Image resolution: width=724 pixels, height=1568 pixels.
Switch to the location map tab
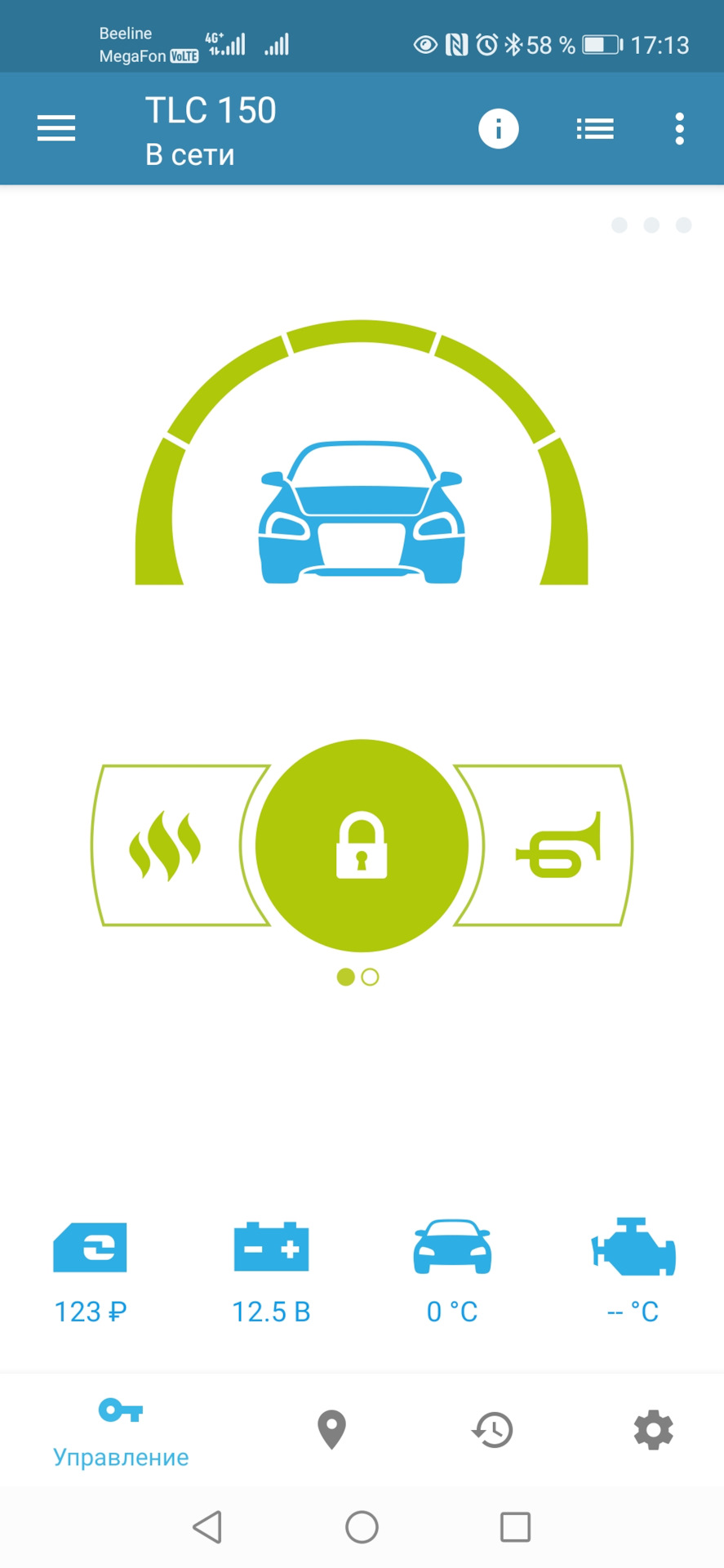(331, 1430)
